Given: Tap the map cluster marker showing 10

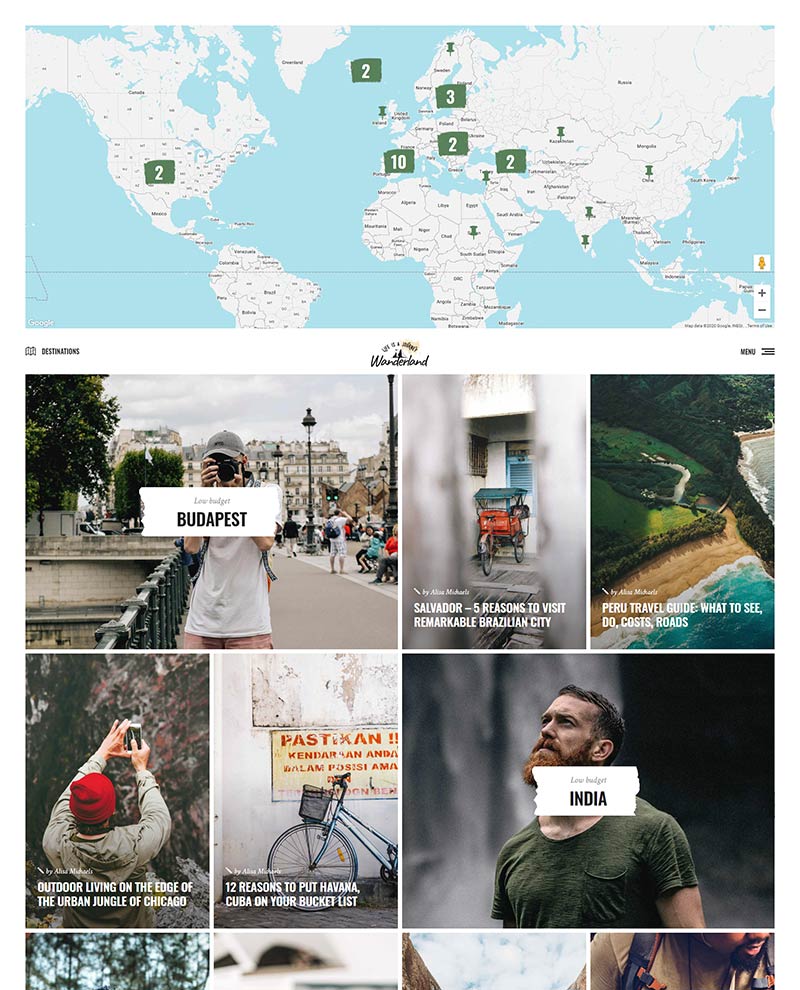Looking at the screenshot, I should [x=398, y=162].
